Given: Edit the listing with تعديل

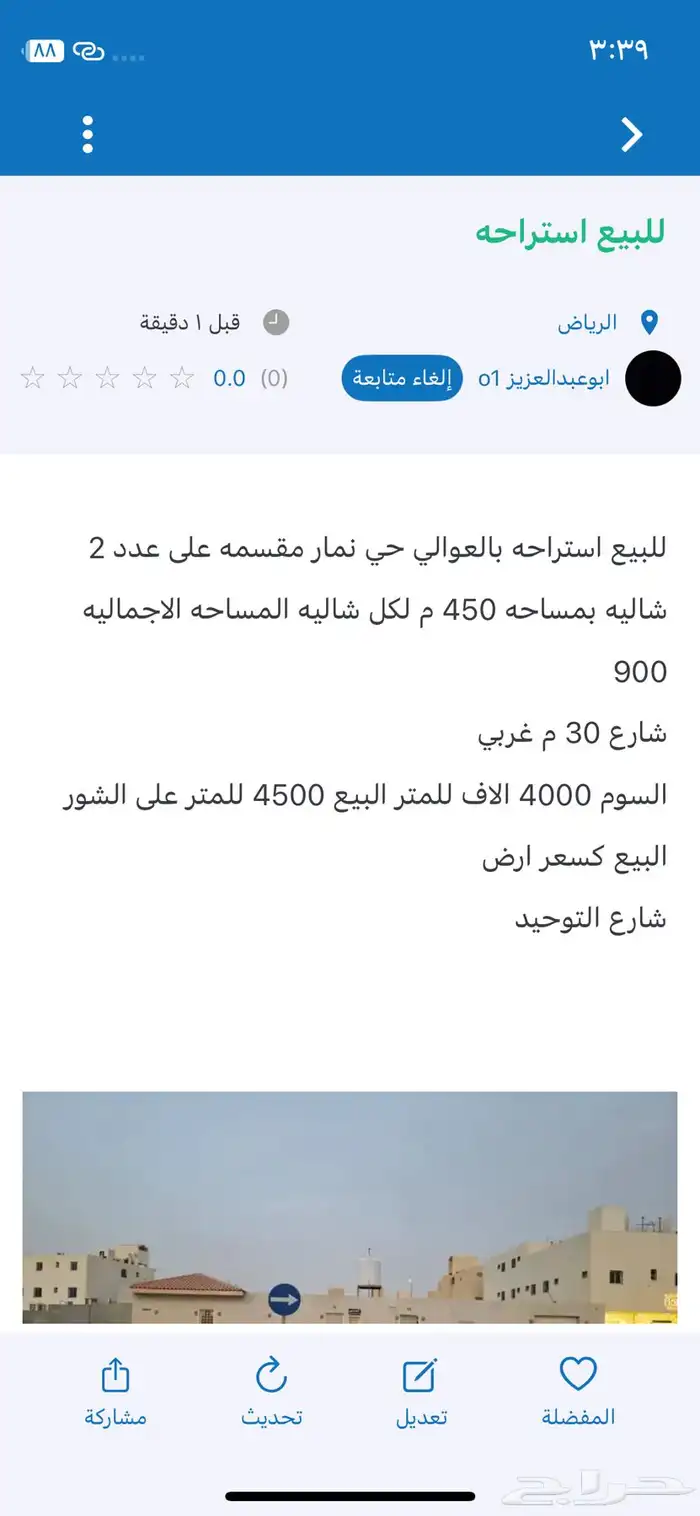Looking at the screenshot, I should pos(419,1390).
